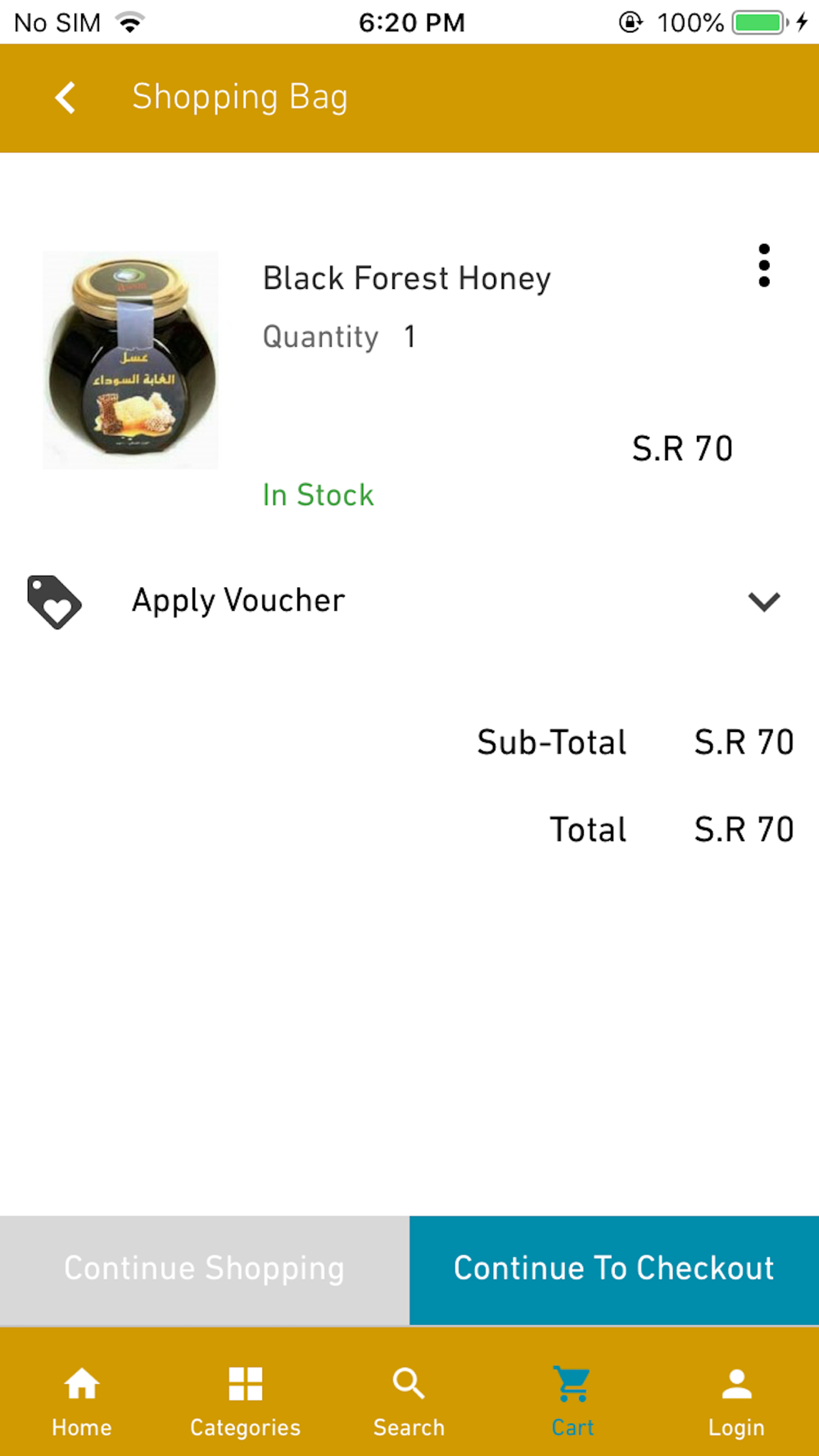Screen dimensions: 819x1456
Task: Expand the Apply Voucher section
Action: [x=763, y=602]
